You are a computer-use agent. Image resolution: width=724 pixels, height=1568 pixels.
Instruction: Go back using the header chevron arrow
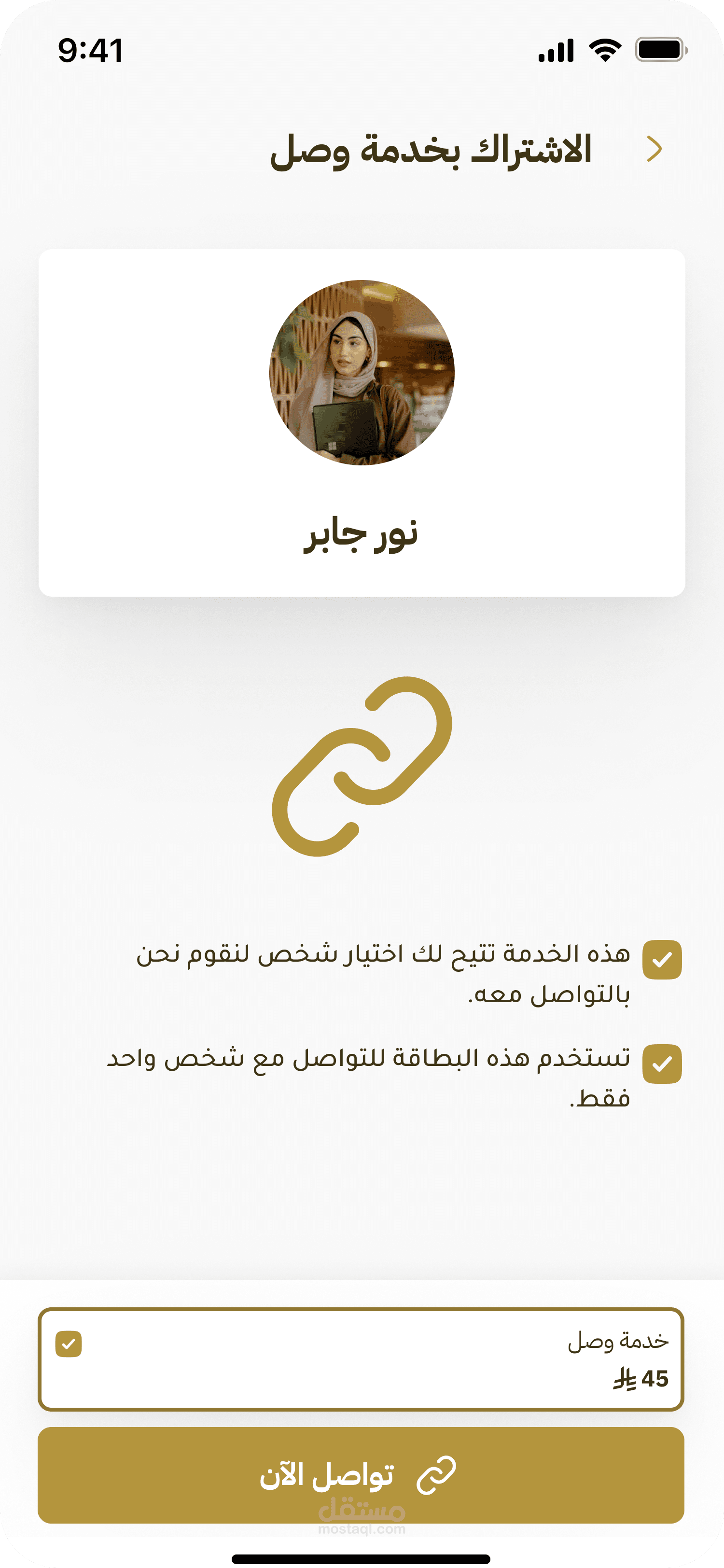tap(654, 149)
